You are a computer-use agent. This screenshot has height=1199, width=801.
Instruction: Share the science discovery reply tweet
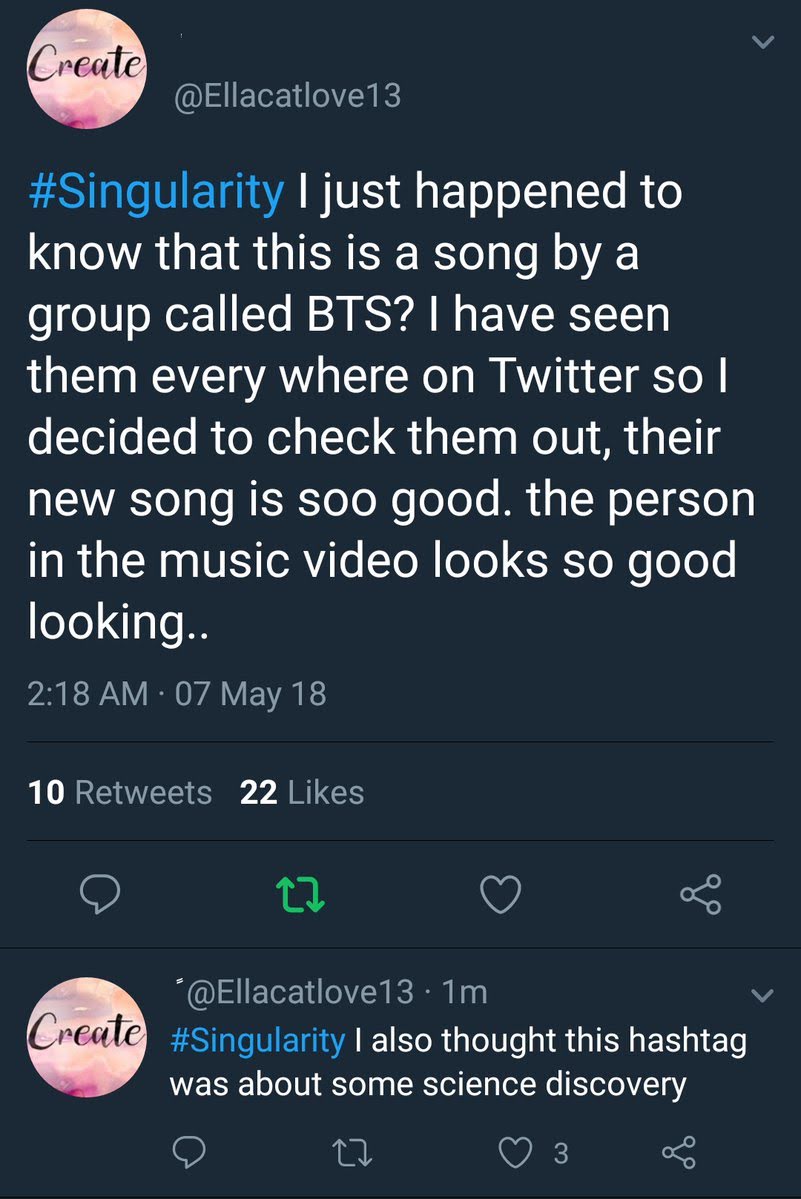tap(679, 1153)
